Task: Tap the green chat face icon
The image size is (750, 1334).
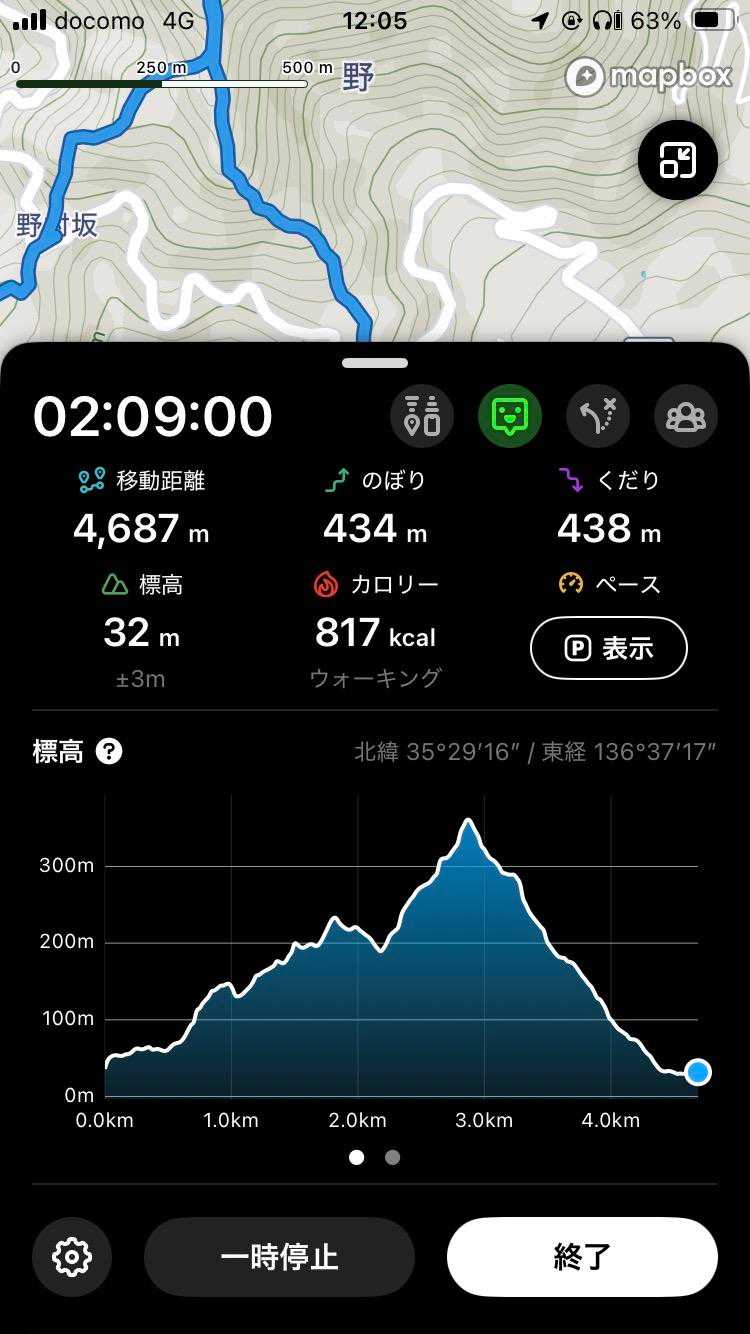Action: click(x=510, y=416)
